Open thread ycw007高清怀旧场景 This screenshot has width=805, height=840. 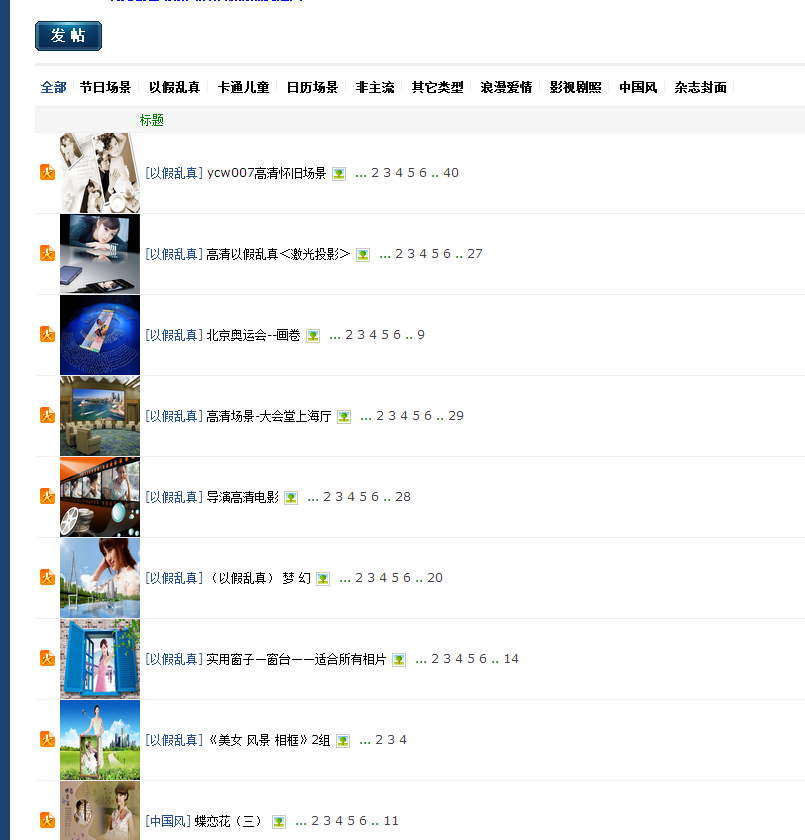pos(266,173)
